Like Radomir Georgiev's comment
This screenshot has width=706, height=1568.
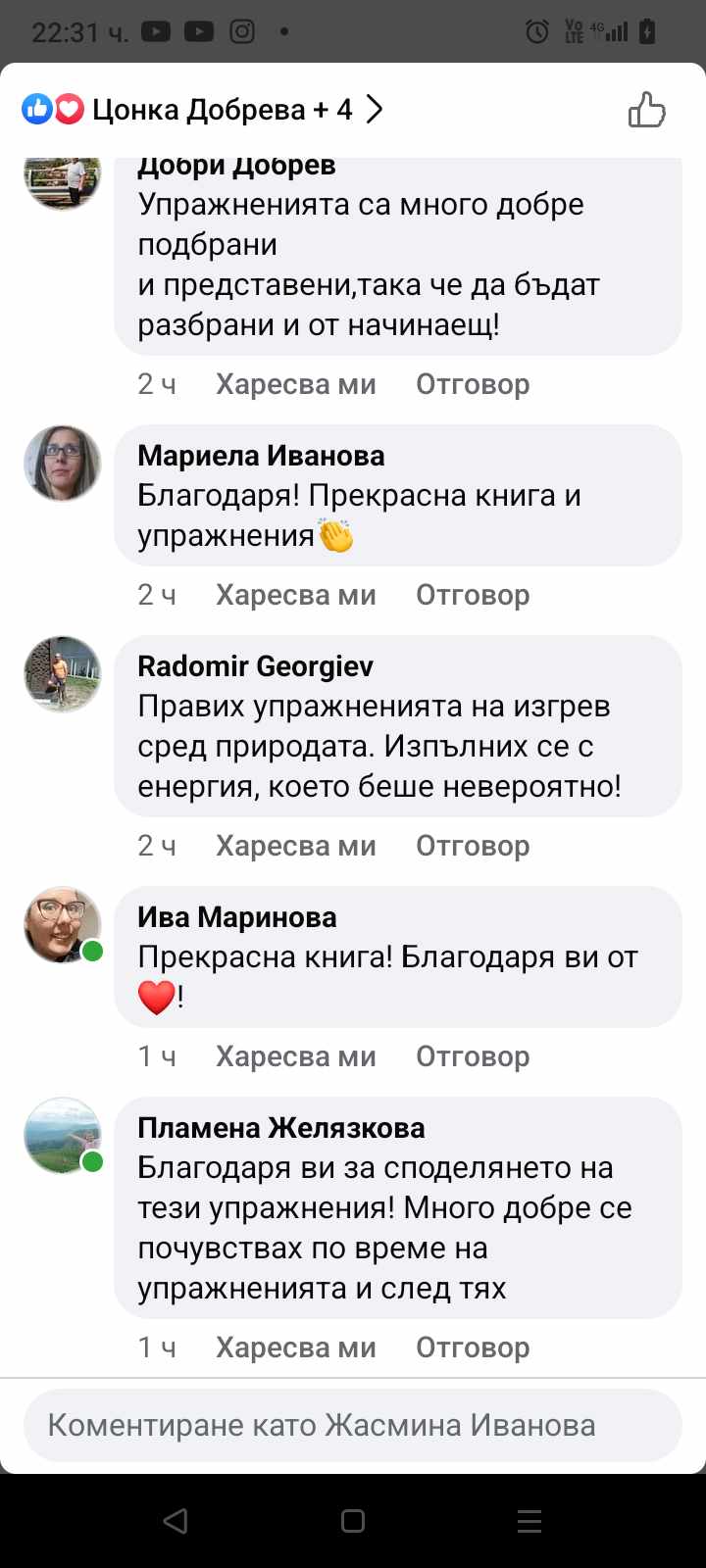point(295,846)
